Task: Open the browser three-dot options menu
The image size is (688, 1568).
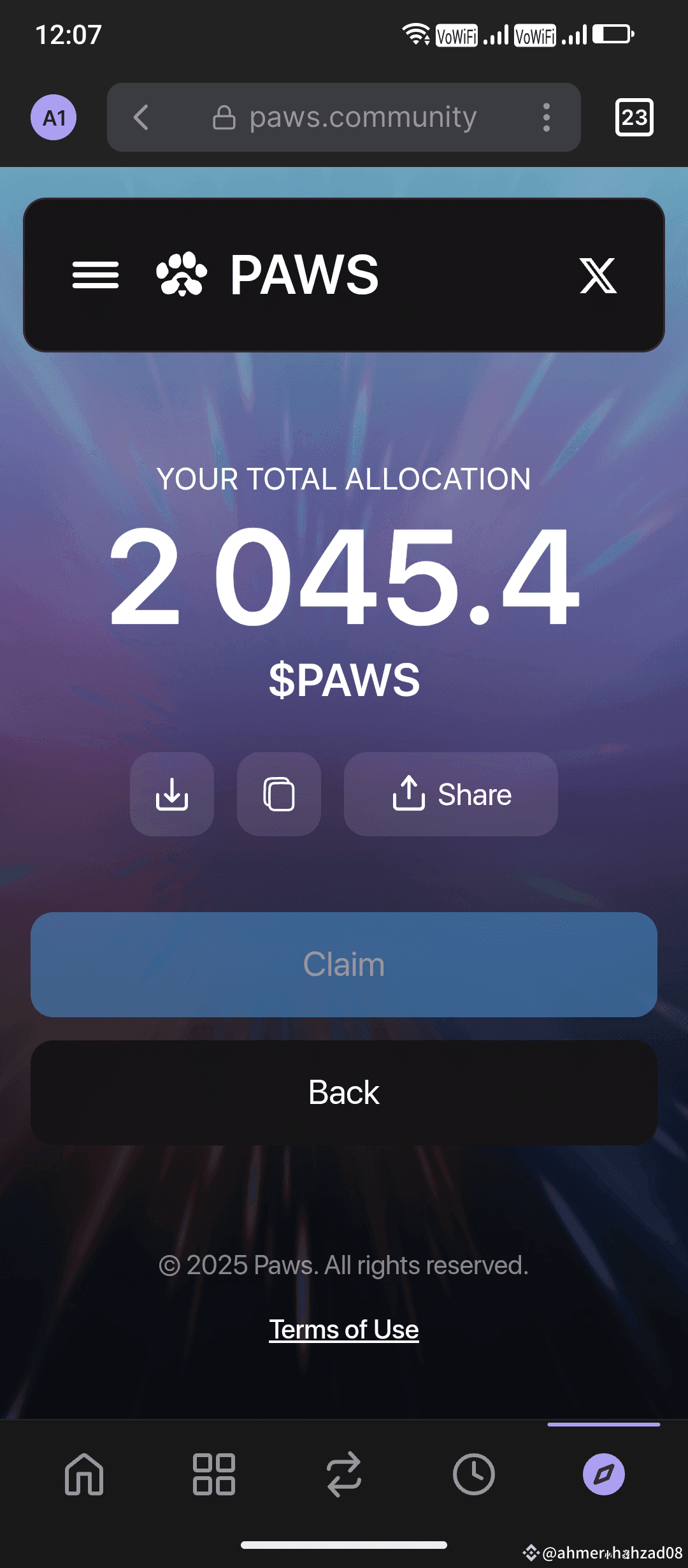Action: coord(547,117)
